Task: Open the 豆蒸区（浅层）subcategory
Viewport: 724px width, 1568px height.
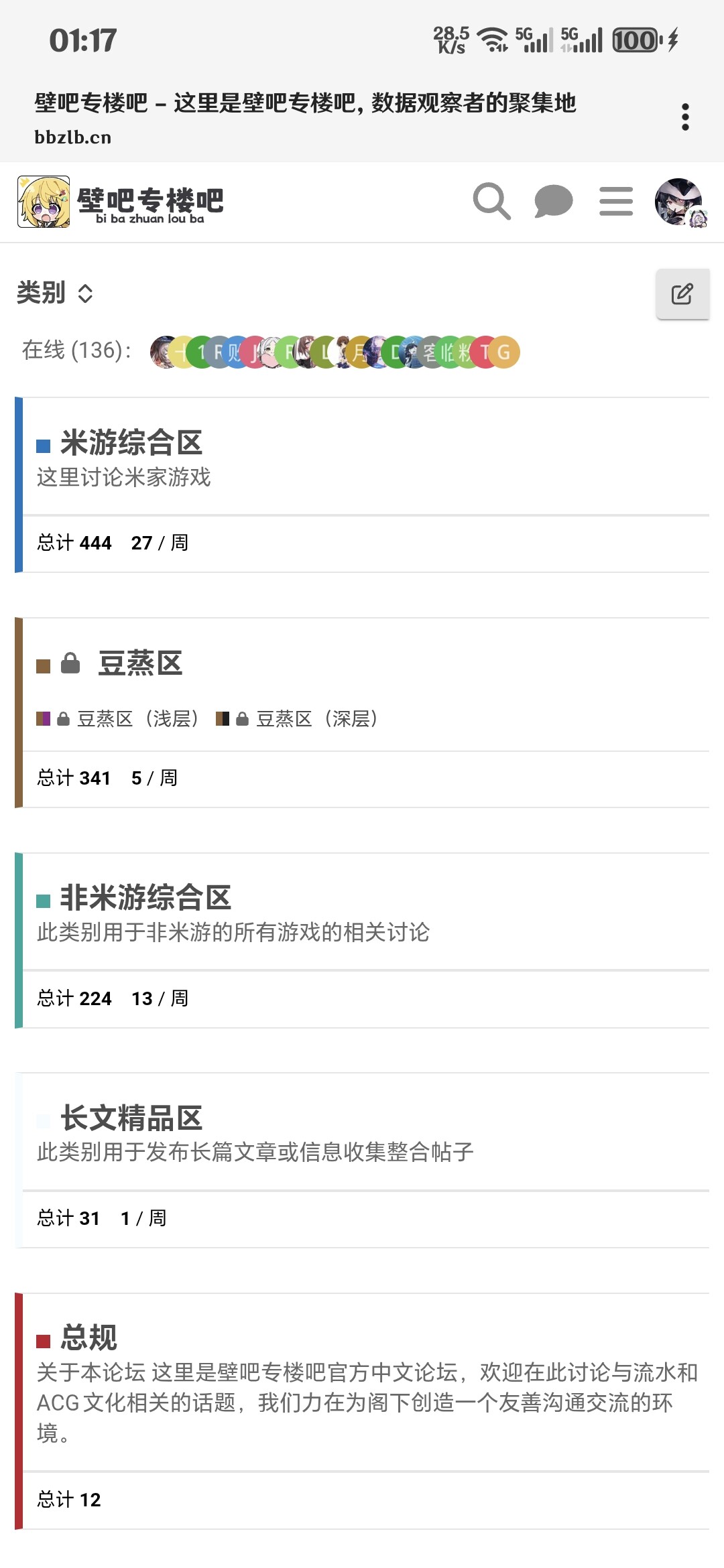Action: point(137,719)
